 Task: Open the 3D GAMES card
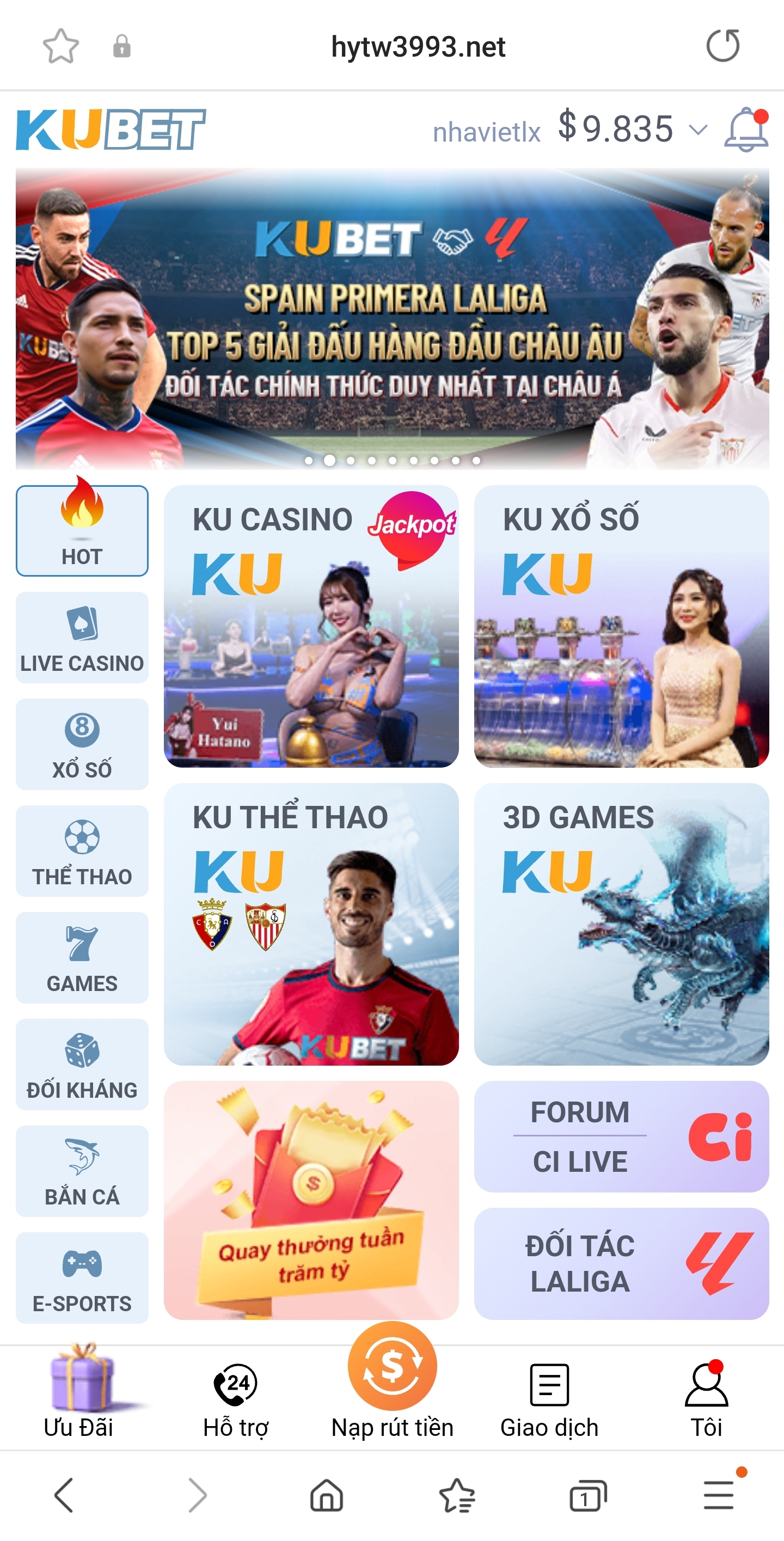[x=621, y=924]
